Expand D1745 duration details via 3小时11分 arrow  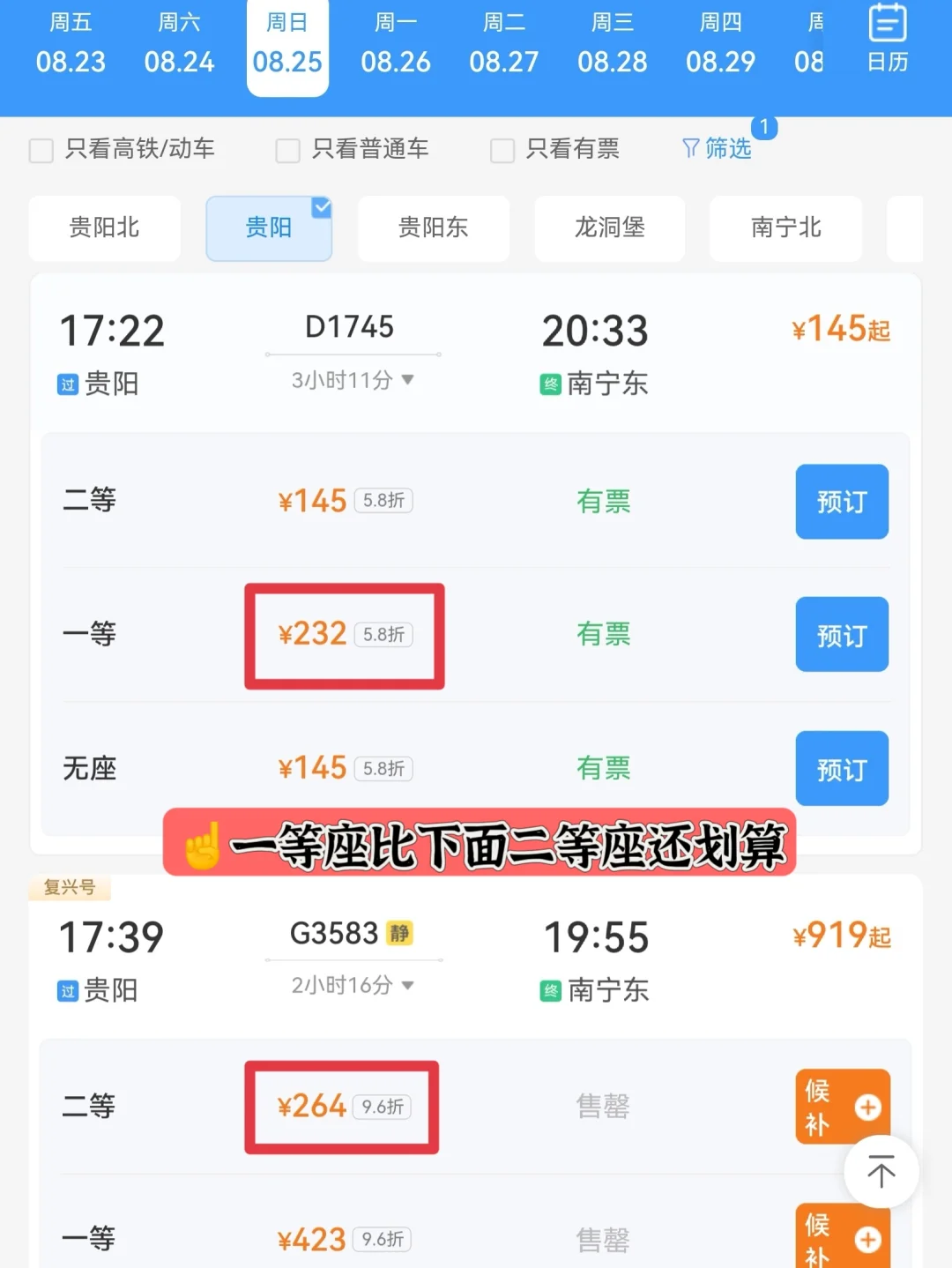(406, 380)
